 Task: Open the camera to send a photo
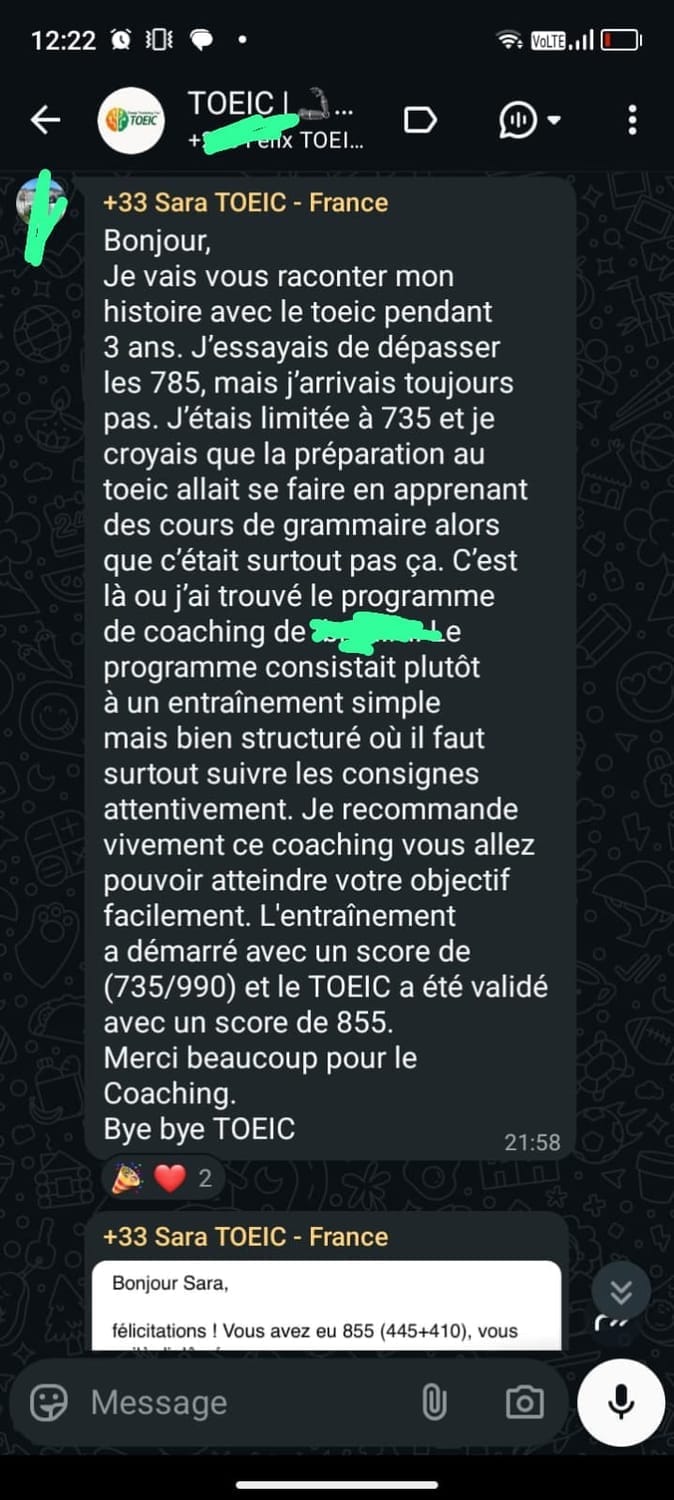[524, 1403]
